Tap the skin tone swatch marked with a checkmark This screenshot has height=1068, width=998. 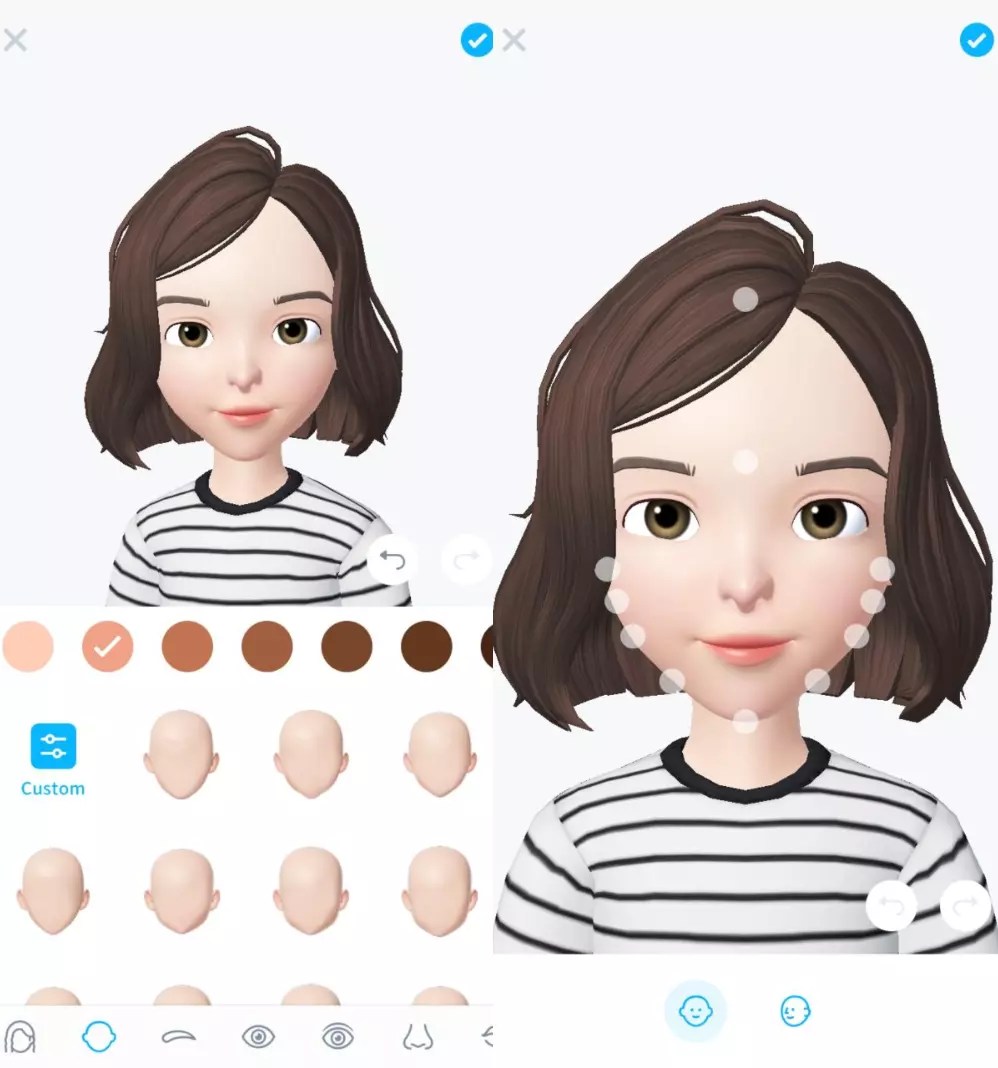107,646
